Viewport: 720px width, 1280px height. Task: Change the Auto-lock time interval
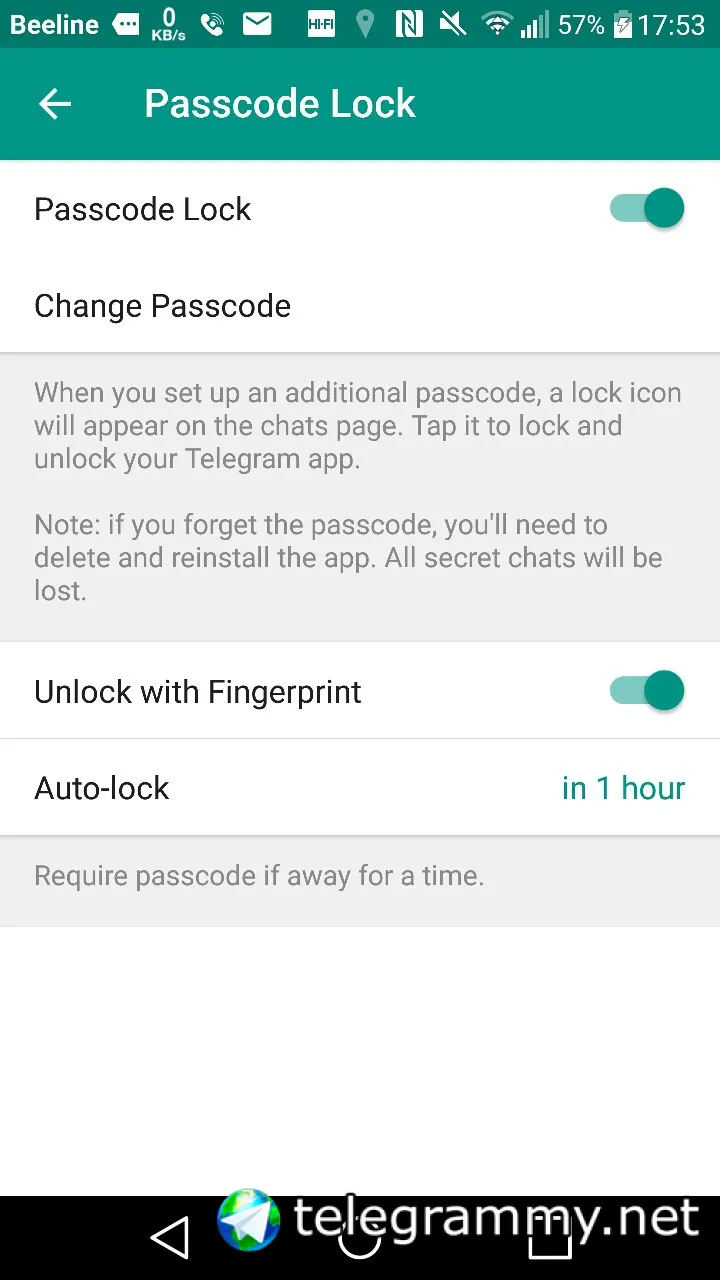(360, 788)
